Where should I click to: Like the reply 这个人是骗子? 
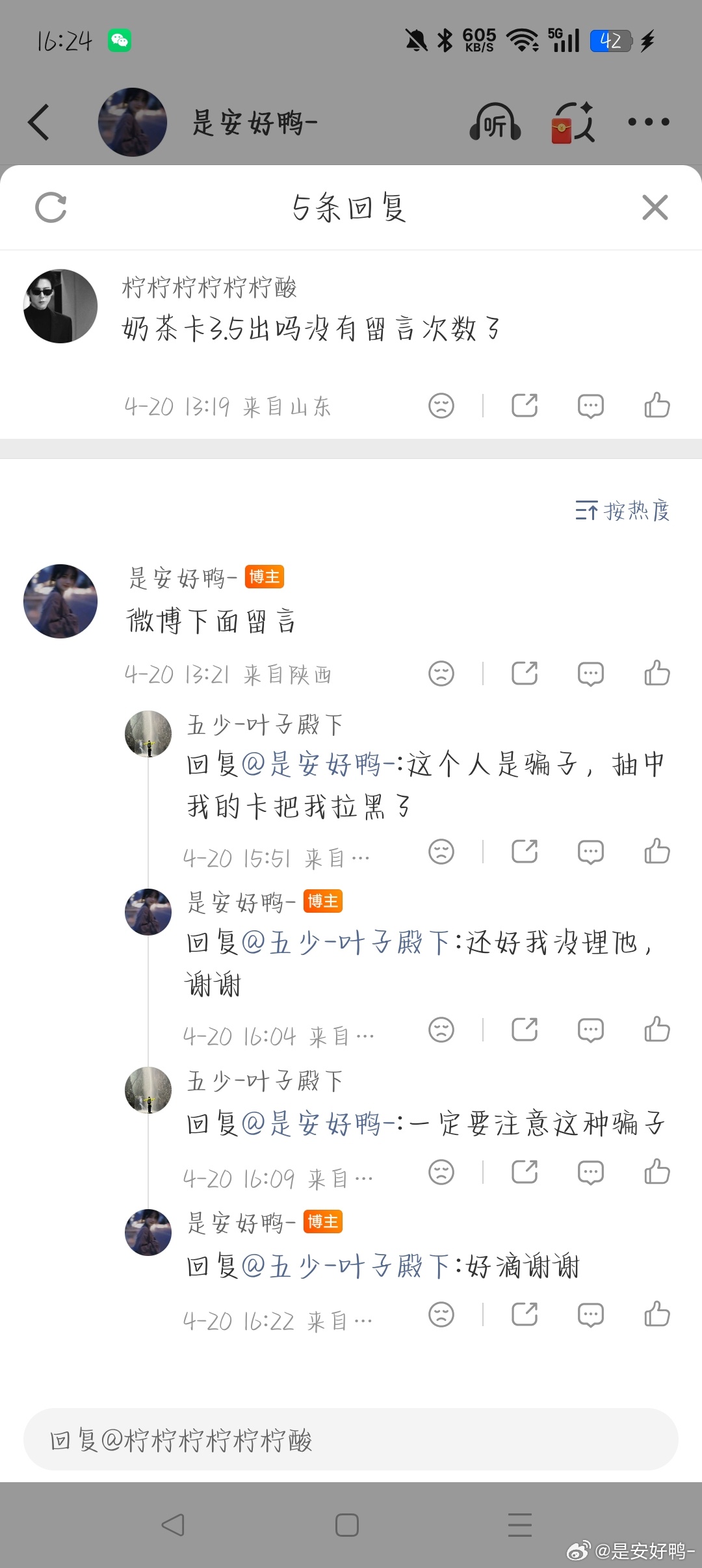click(656, 852)
